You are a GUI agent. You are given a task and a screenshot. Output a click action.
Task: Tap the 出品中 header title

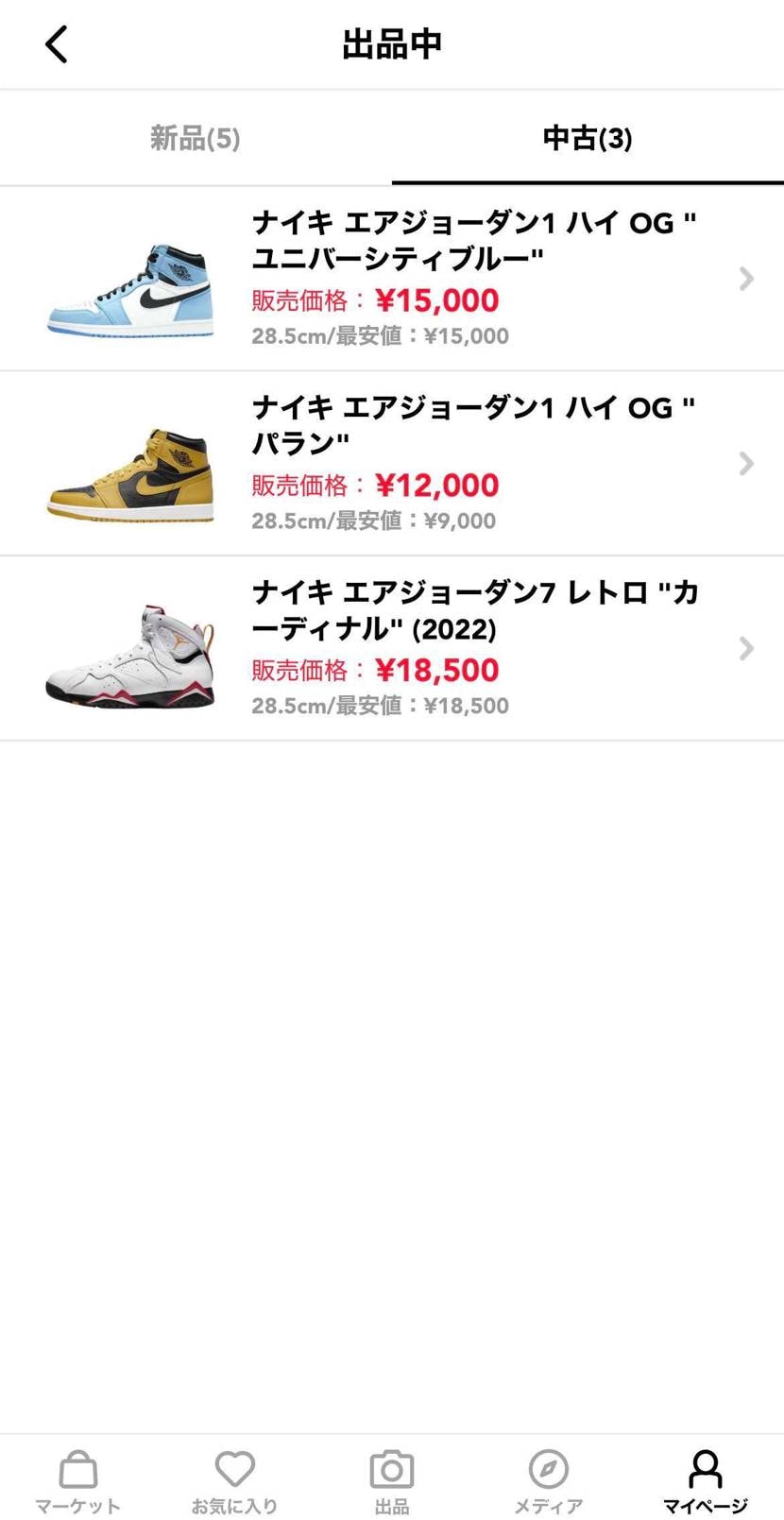391,43
